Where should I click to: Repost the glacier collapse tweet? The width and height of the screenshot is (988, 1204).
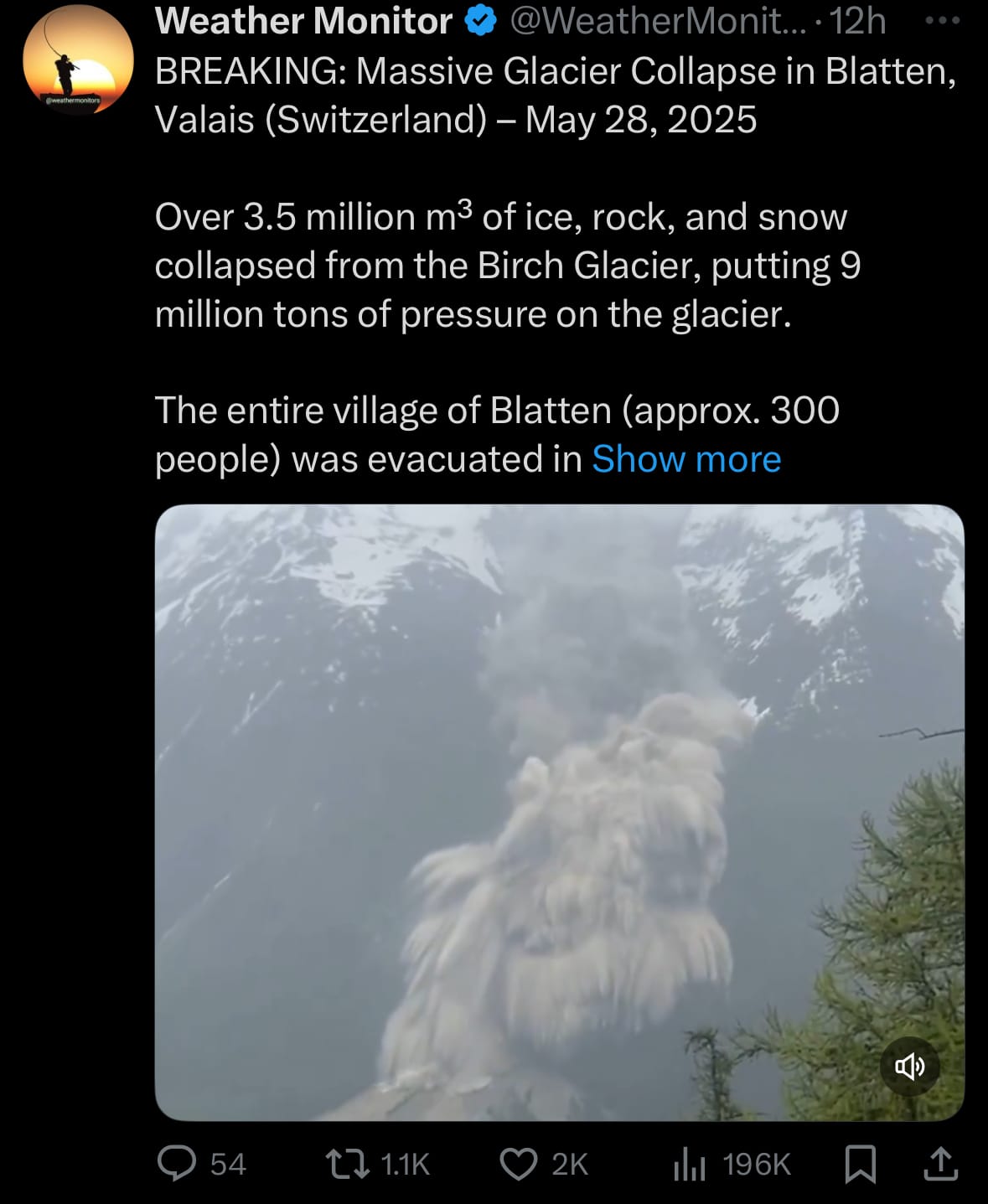click(347, 1164)
